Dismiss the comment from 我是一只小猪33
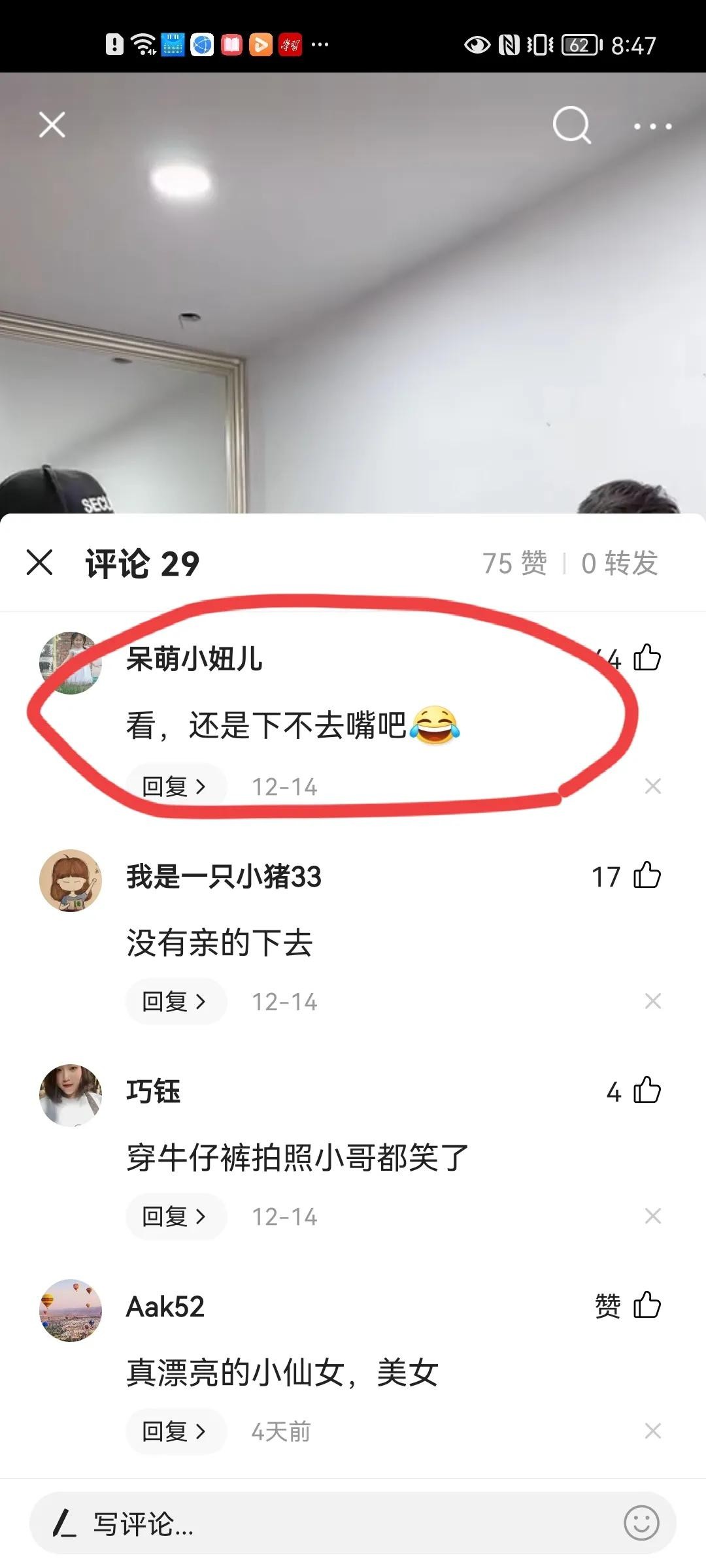The width and height of the screenshot is (706, 1568). click(x=652, y=1001)
